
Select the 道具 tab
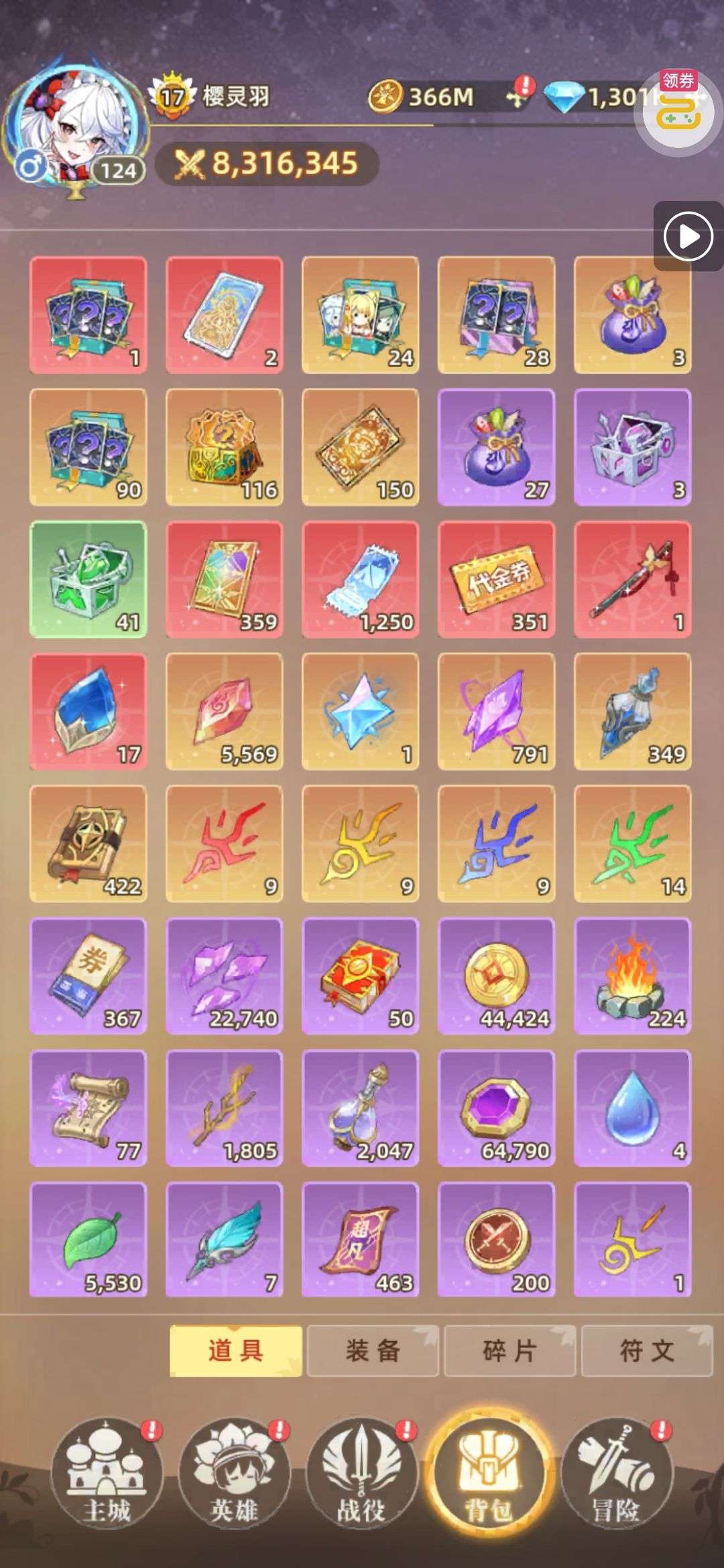(x=235, y=1351)
